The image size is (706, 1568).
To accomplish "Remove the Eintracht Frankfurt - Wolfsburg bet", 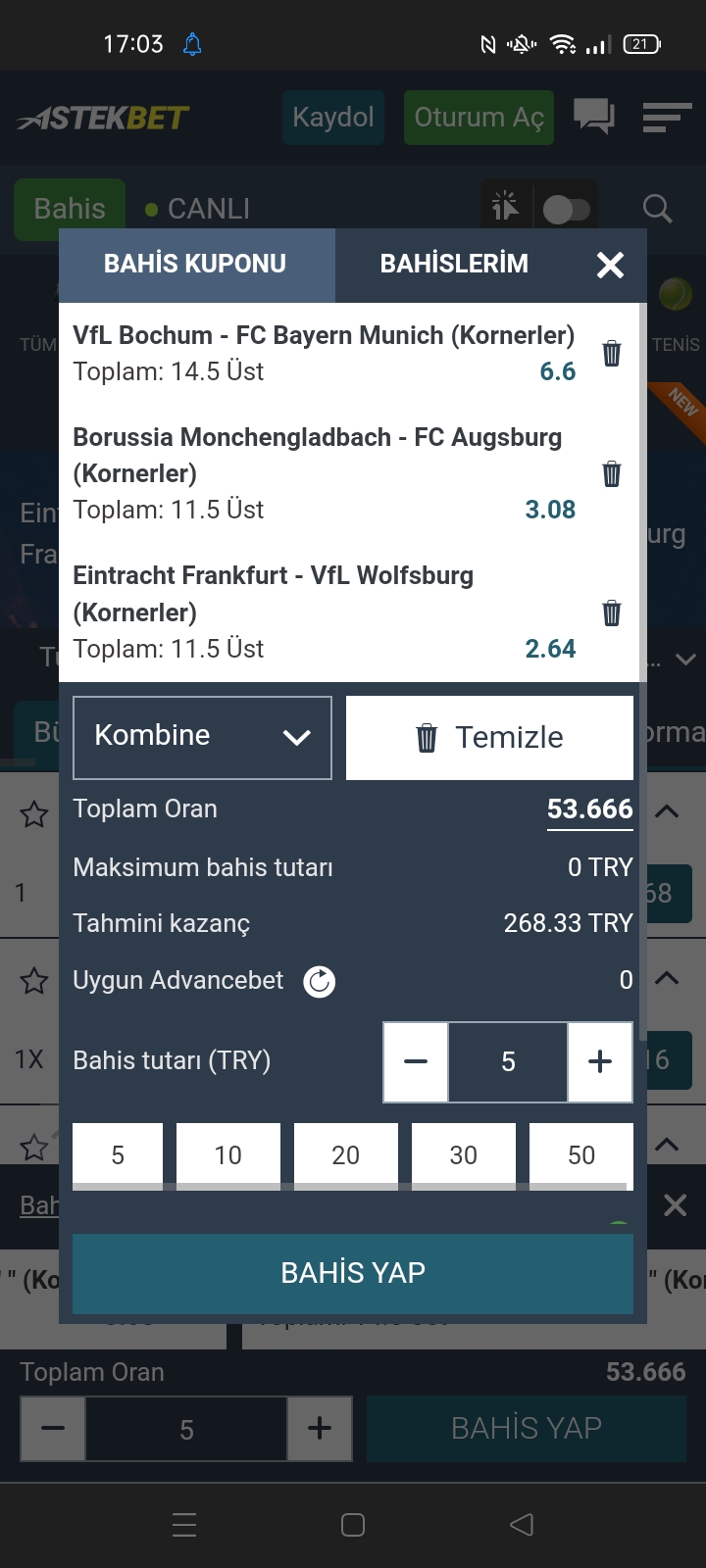I will [612, 612].
